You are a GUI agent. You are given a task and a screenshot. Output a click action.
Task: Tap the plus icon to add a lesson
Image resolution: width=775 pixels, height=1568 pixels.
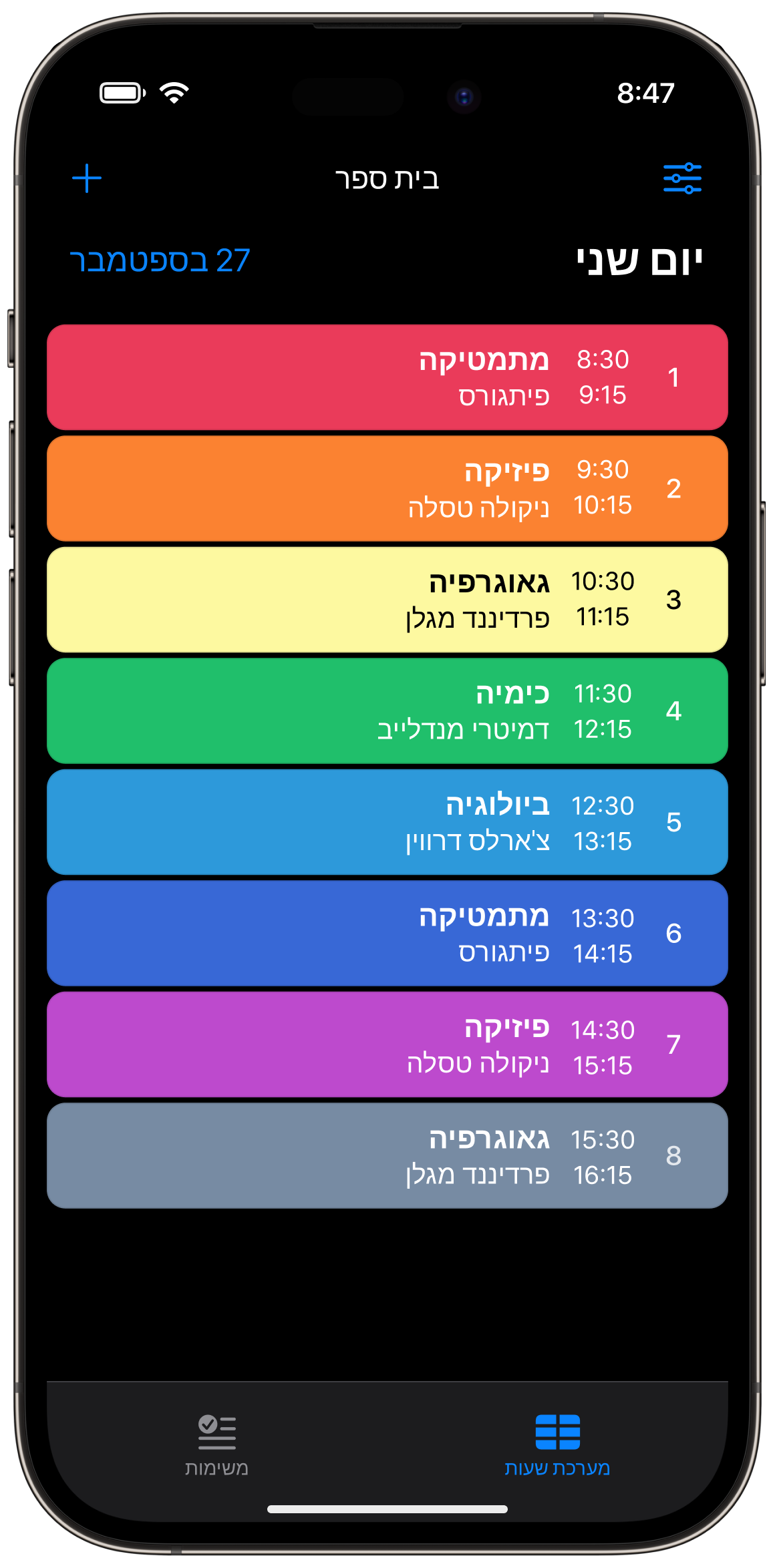point(86,178)
